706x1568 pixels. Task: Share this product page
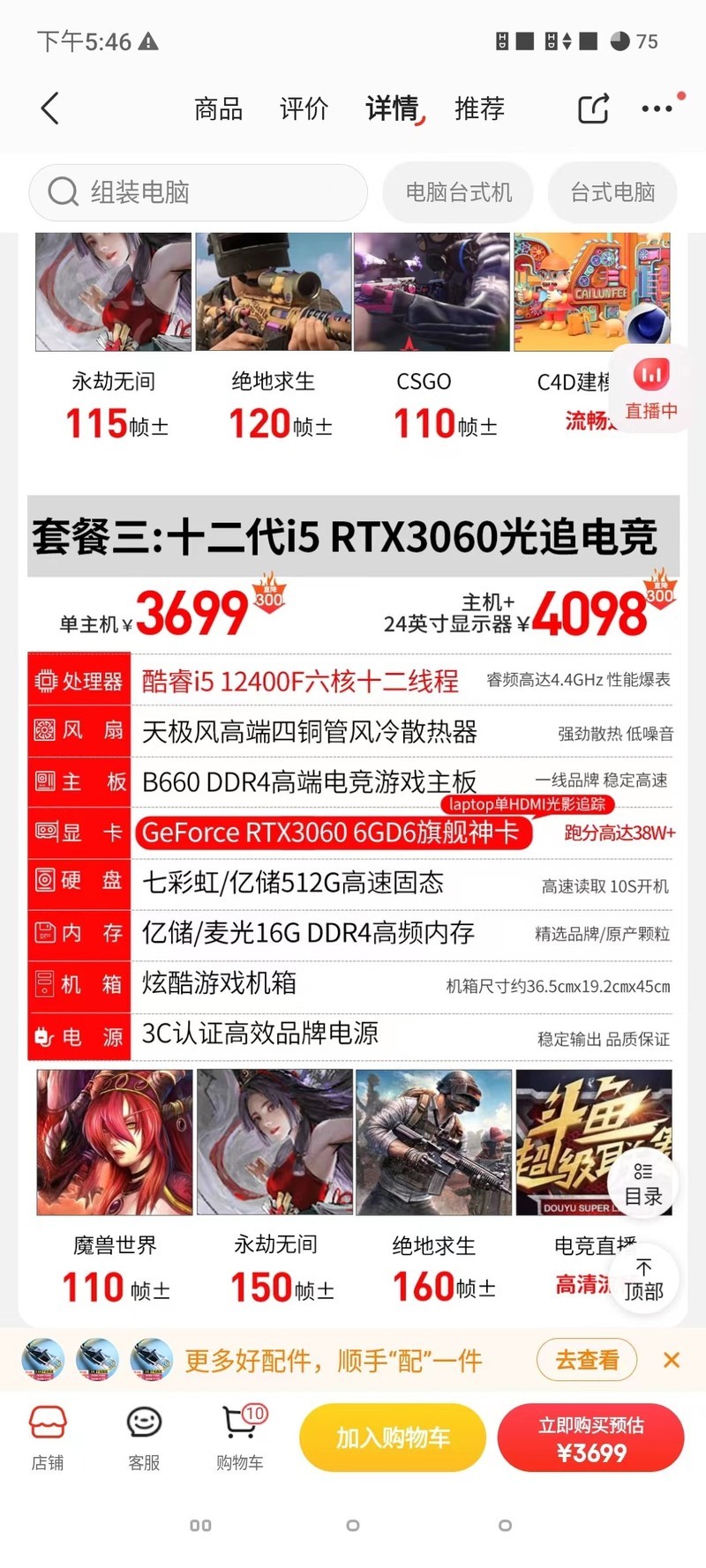point(593,108)
